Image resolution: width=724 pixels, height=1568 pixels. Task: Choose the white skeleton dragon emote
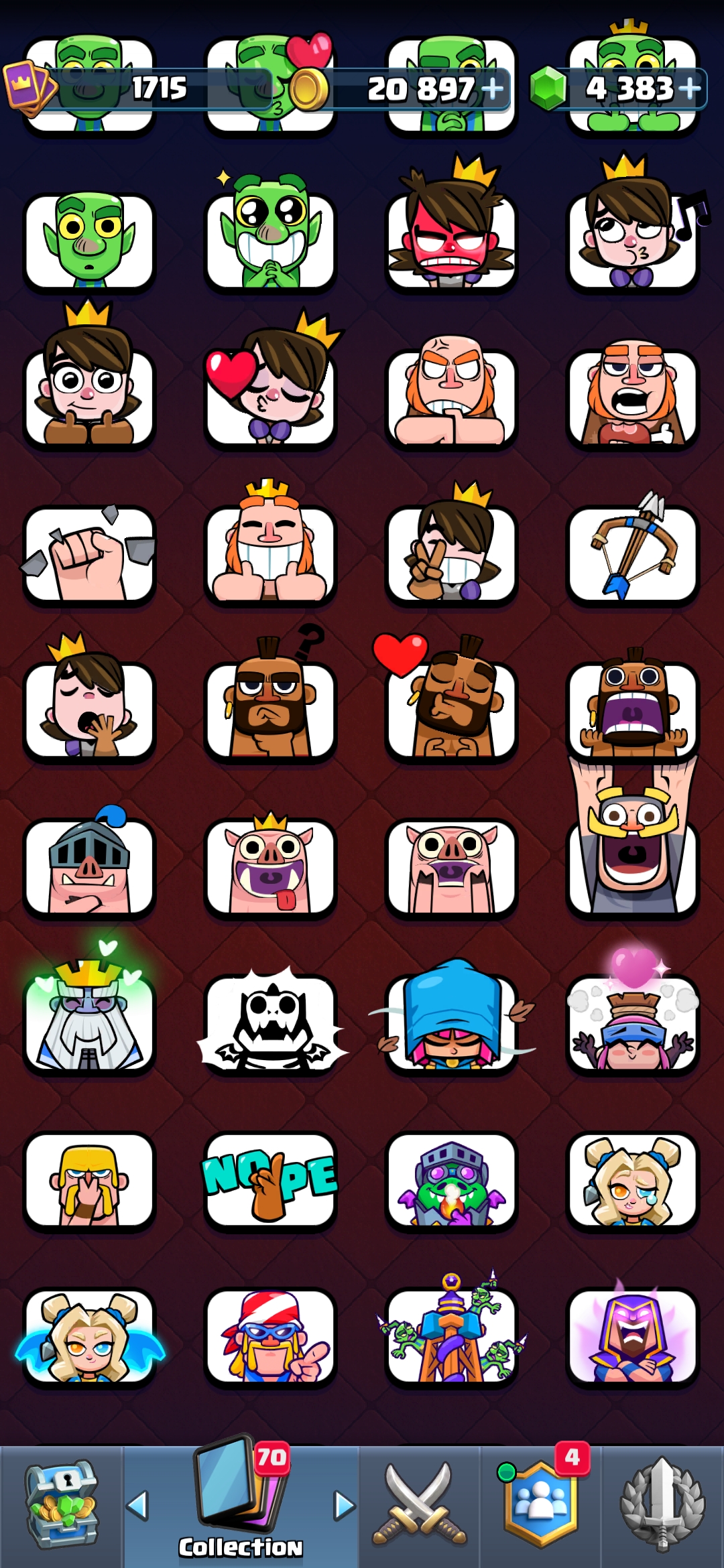pyautogui.click(x=271, y=1021)
